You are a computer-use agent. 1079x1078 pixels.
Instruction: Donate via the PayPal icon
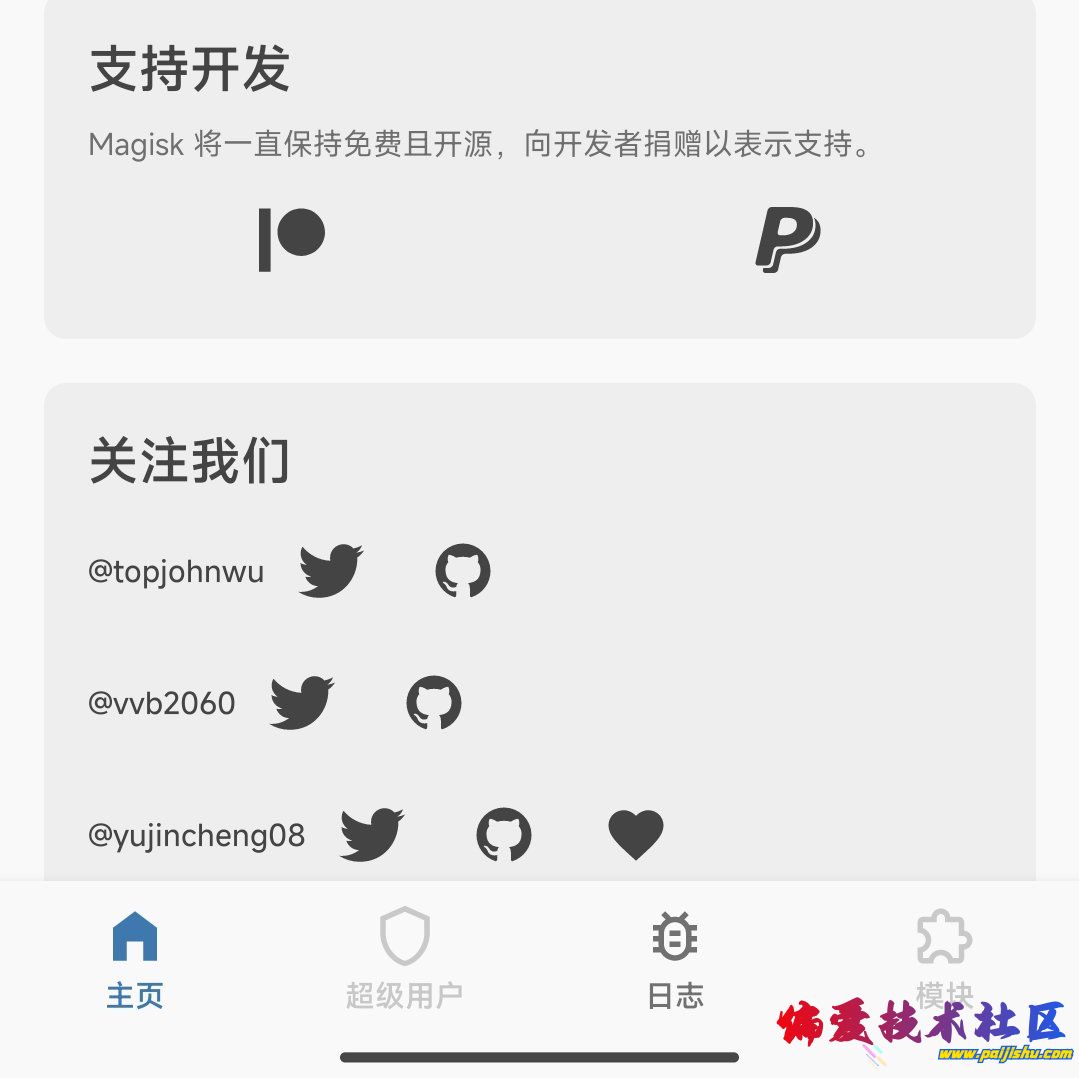coord(787,239)
